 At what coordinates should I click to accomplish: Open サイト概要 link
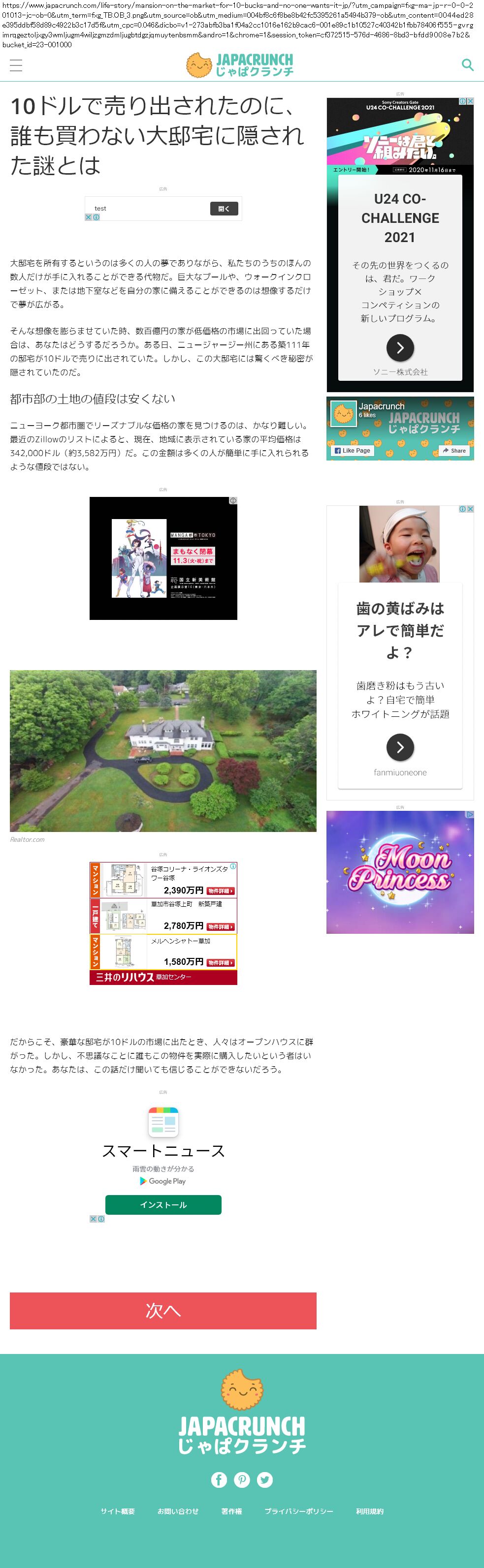pos(118,1511)
